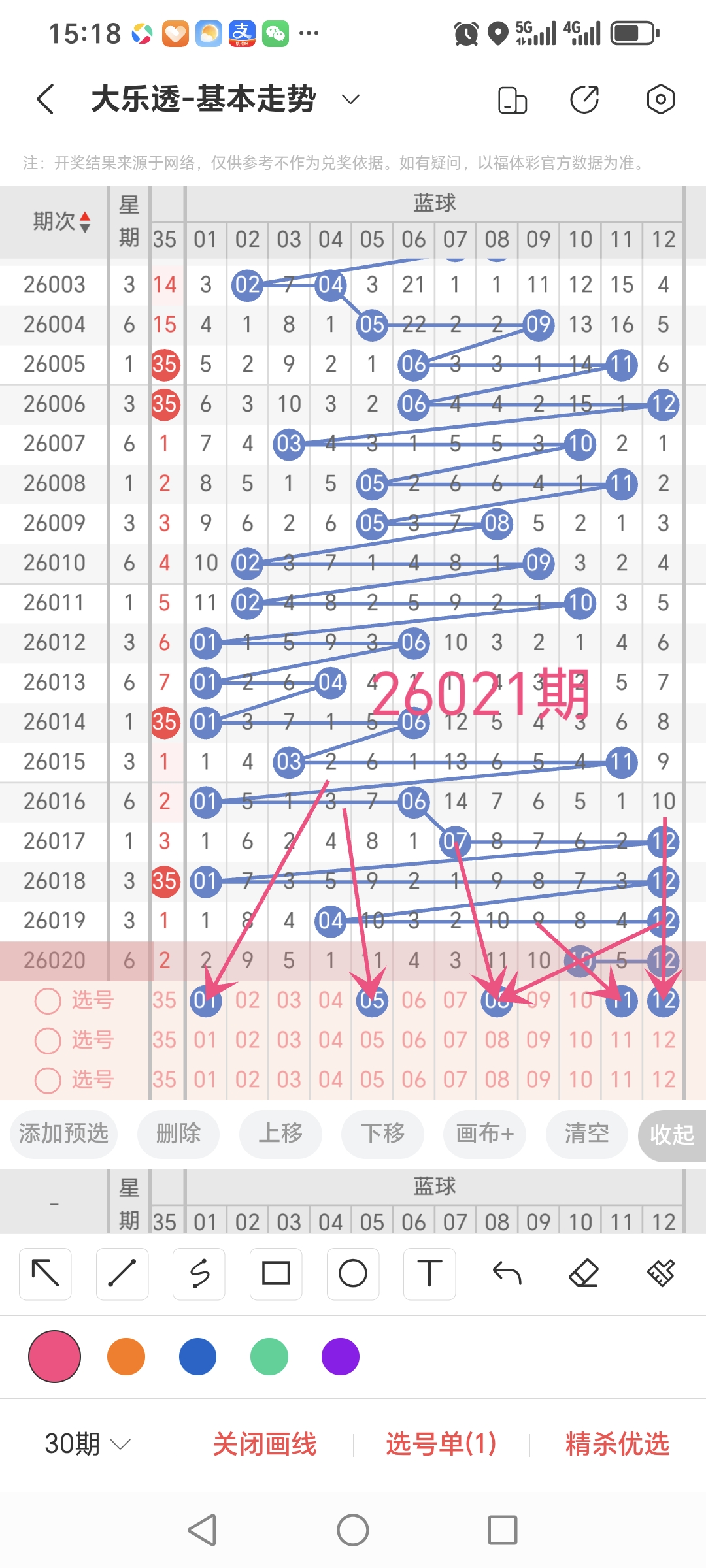Expand the 大乐透-基本走势 title dropdown
The width and height of the screenshot is (706, 1568).
click(349, 99)
